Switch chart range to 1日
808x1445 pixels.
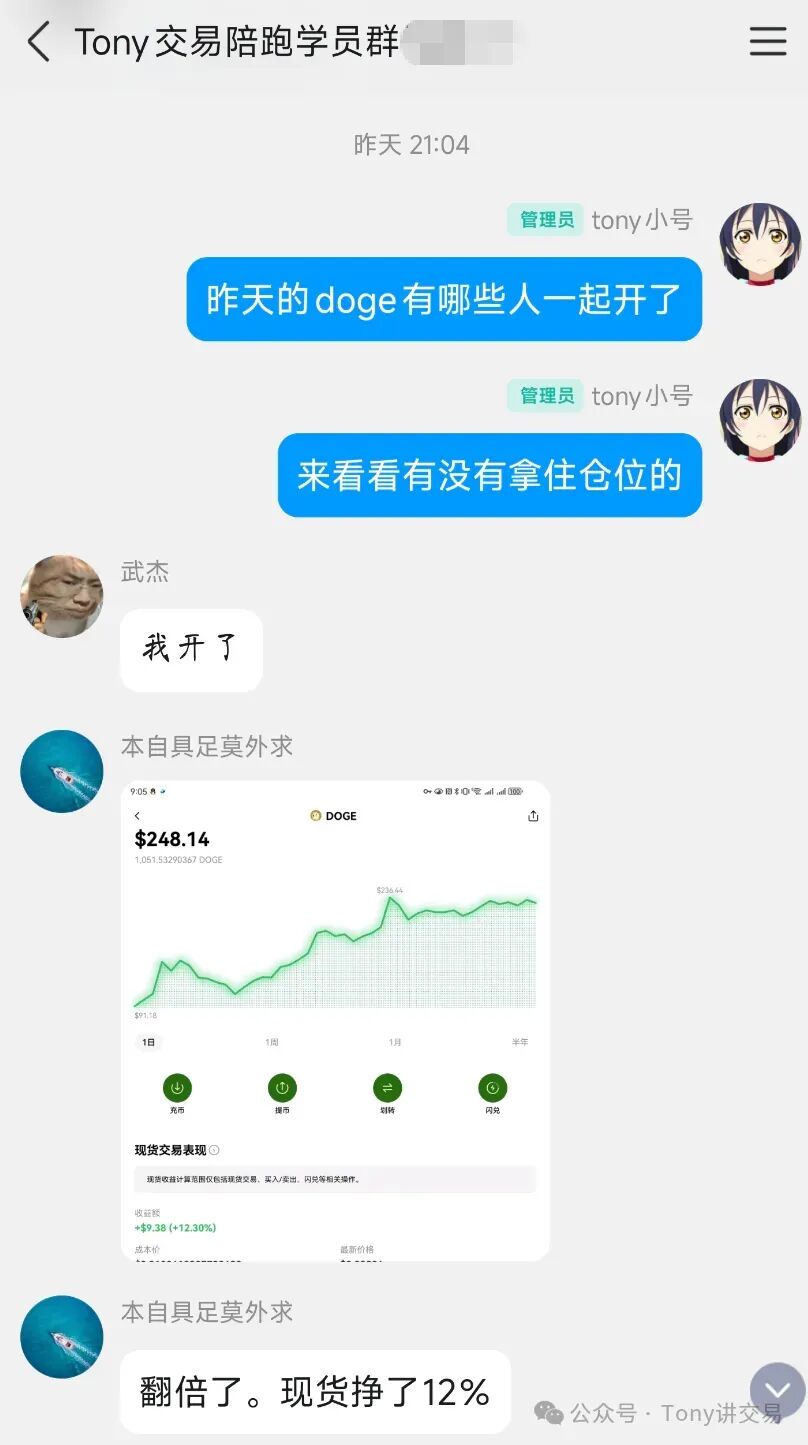[x=148, y=1042]
